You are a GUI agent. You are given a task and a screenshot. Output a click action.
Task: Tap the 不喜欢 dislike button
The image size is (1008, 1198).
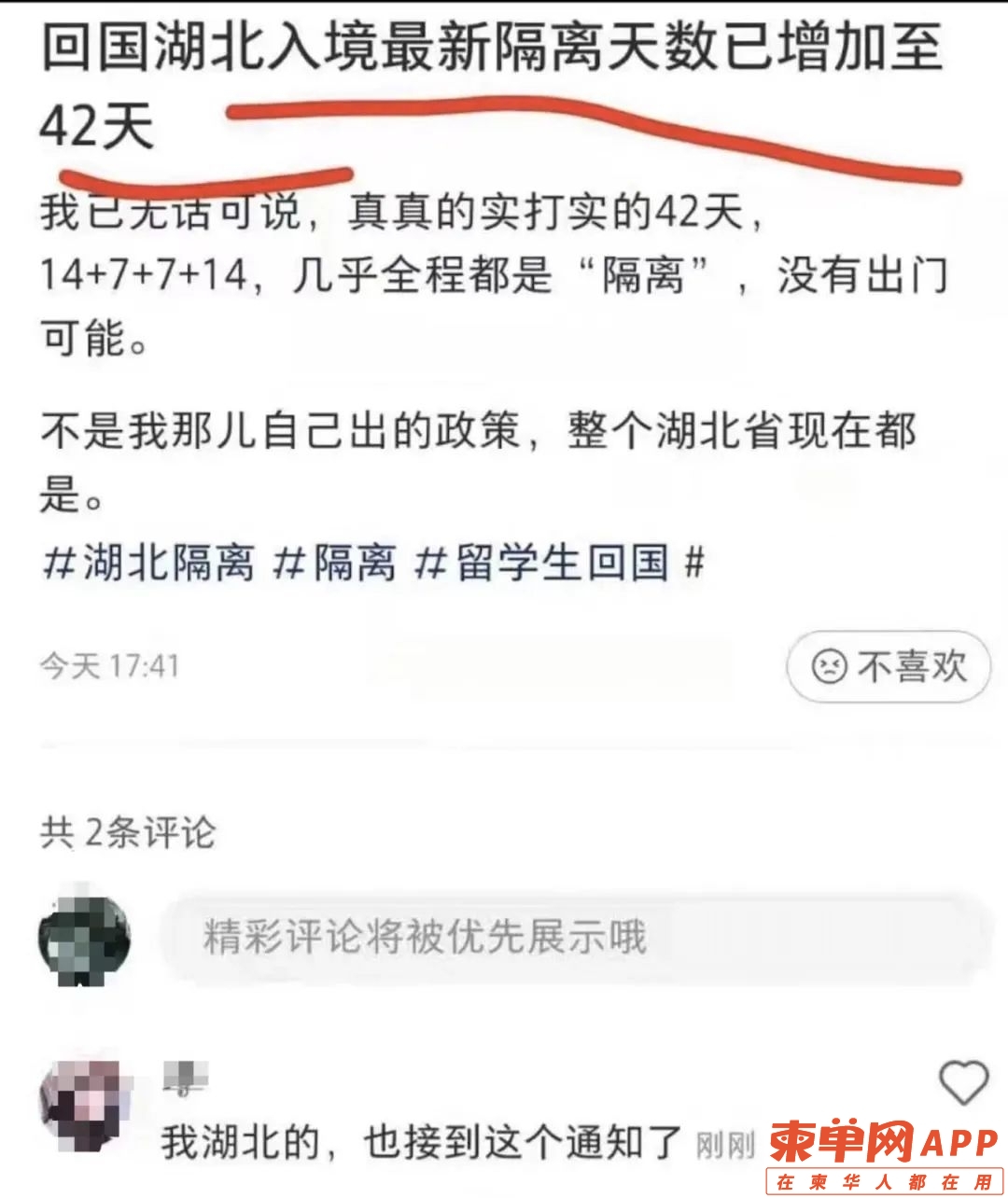[888, 666]
